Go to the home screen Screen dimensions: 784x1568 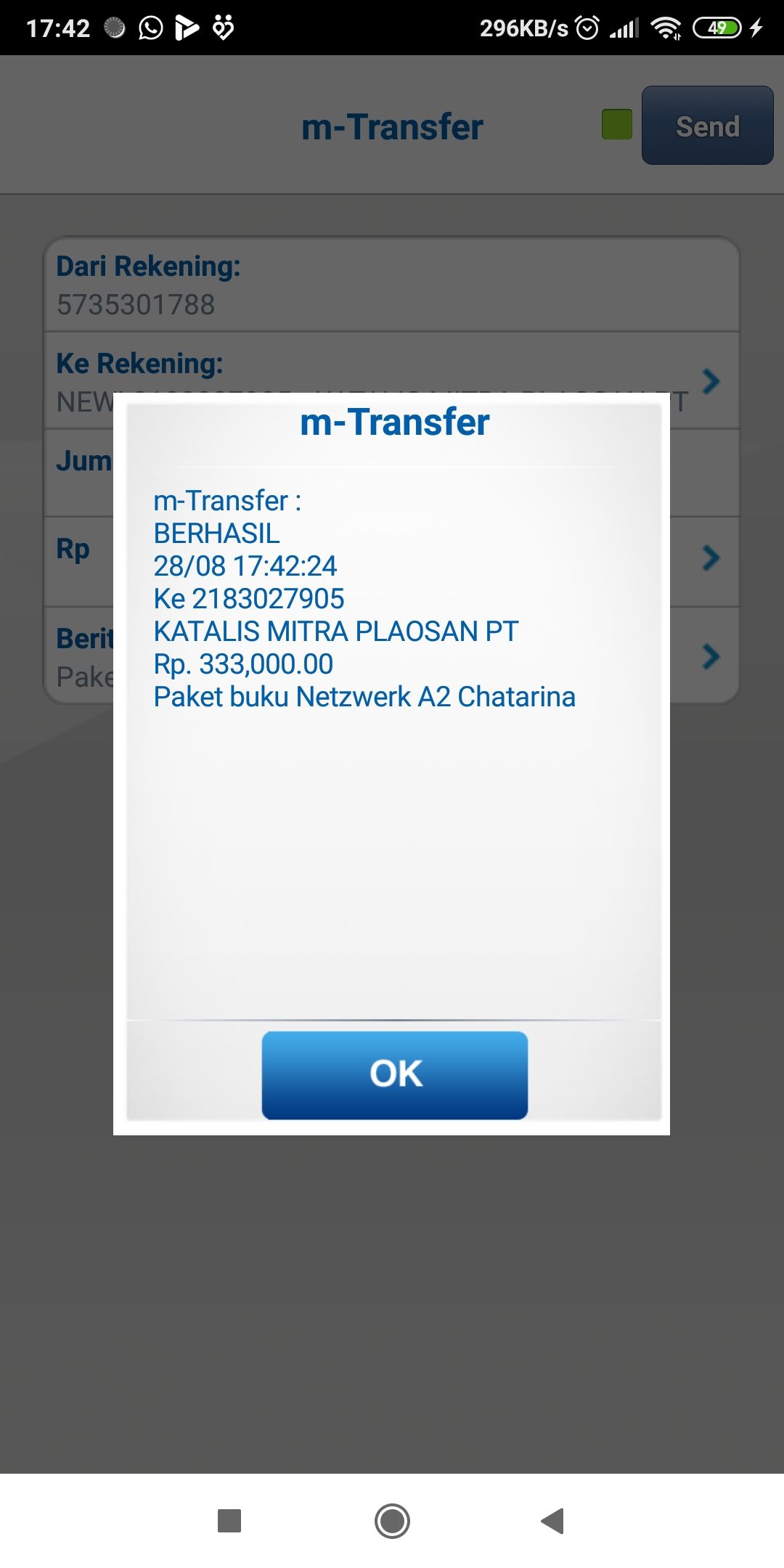point(392,1521)
